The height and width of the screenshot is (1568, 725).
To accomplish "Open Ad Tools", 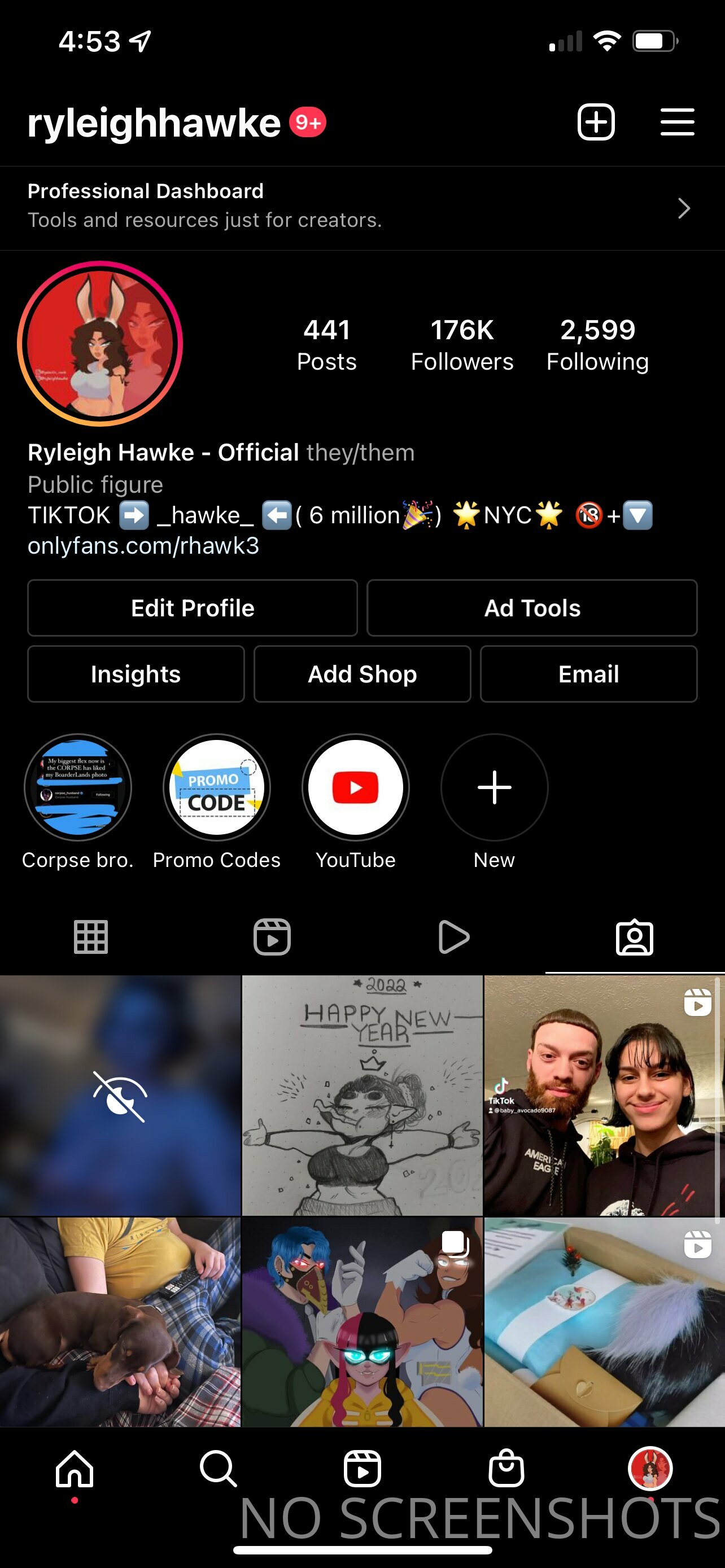I will pos(532,608).
